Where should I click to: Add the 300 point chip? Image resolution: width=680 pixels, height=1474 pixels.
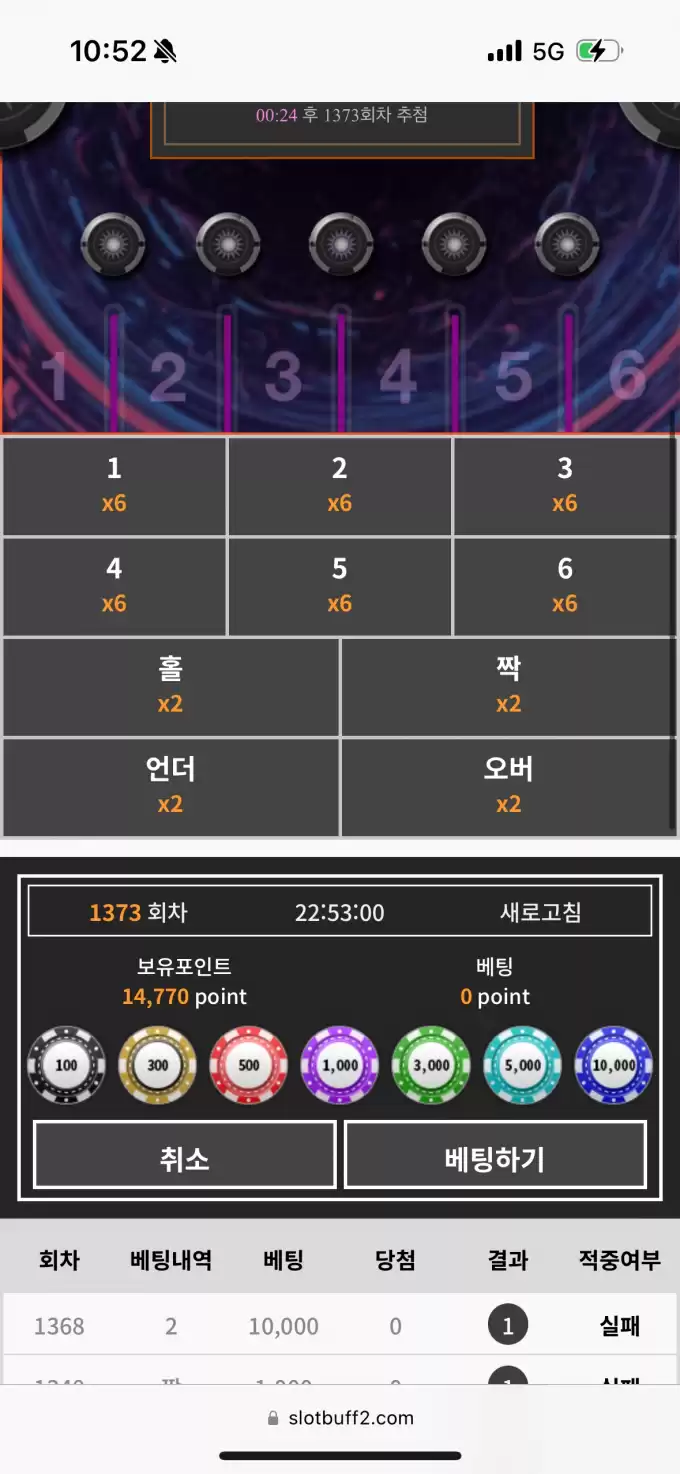157,1065
